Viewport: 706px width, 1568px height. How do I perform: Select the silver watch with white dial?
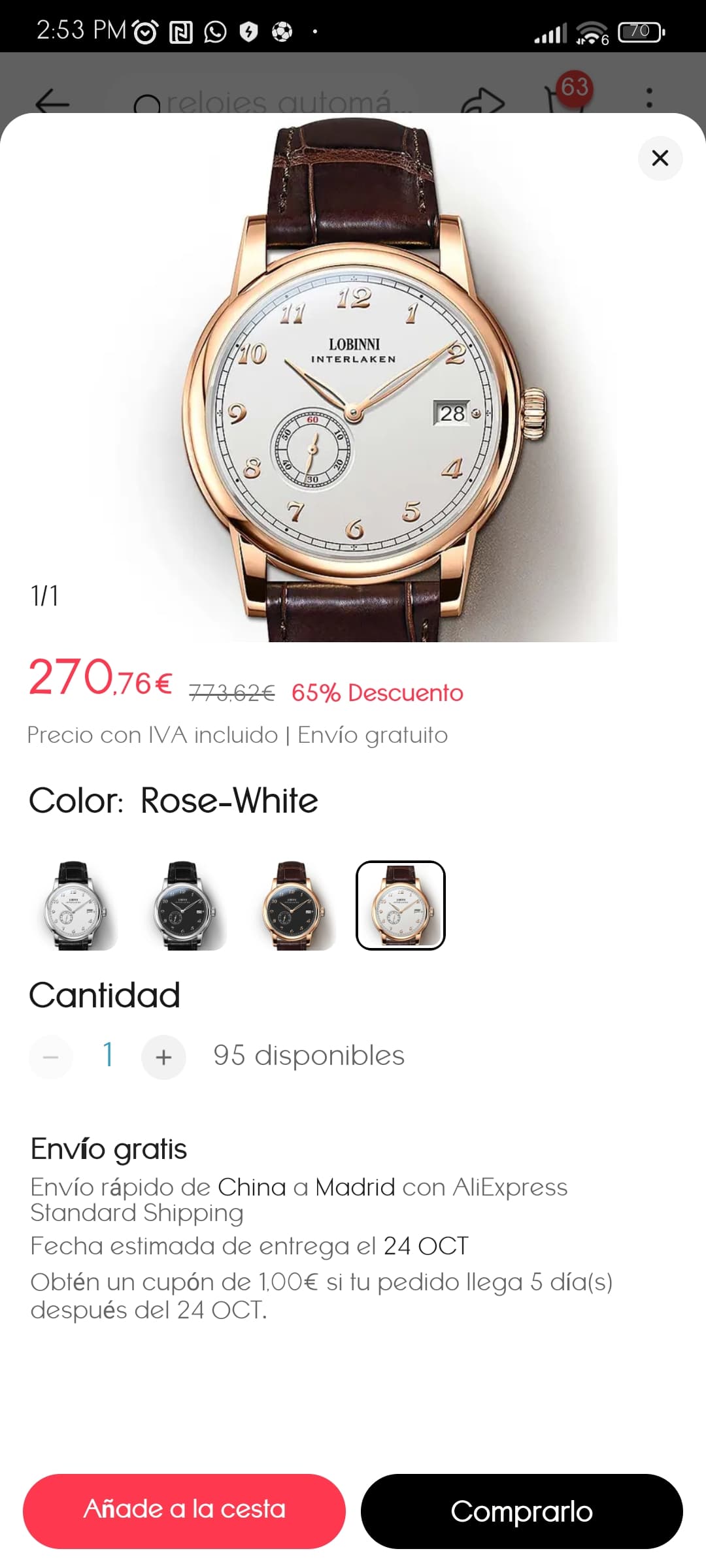click(x=74, y=906)
